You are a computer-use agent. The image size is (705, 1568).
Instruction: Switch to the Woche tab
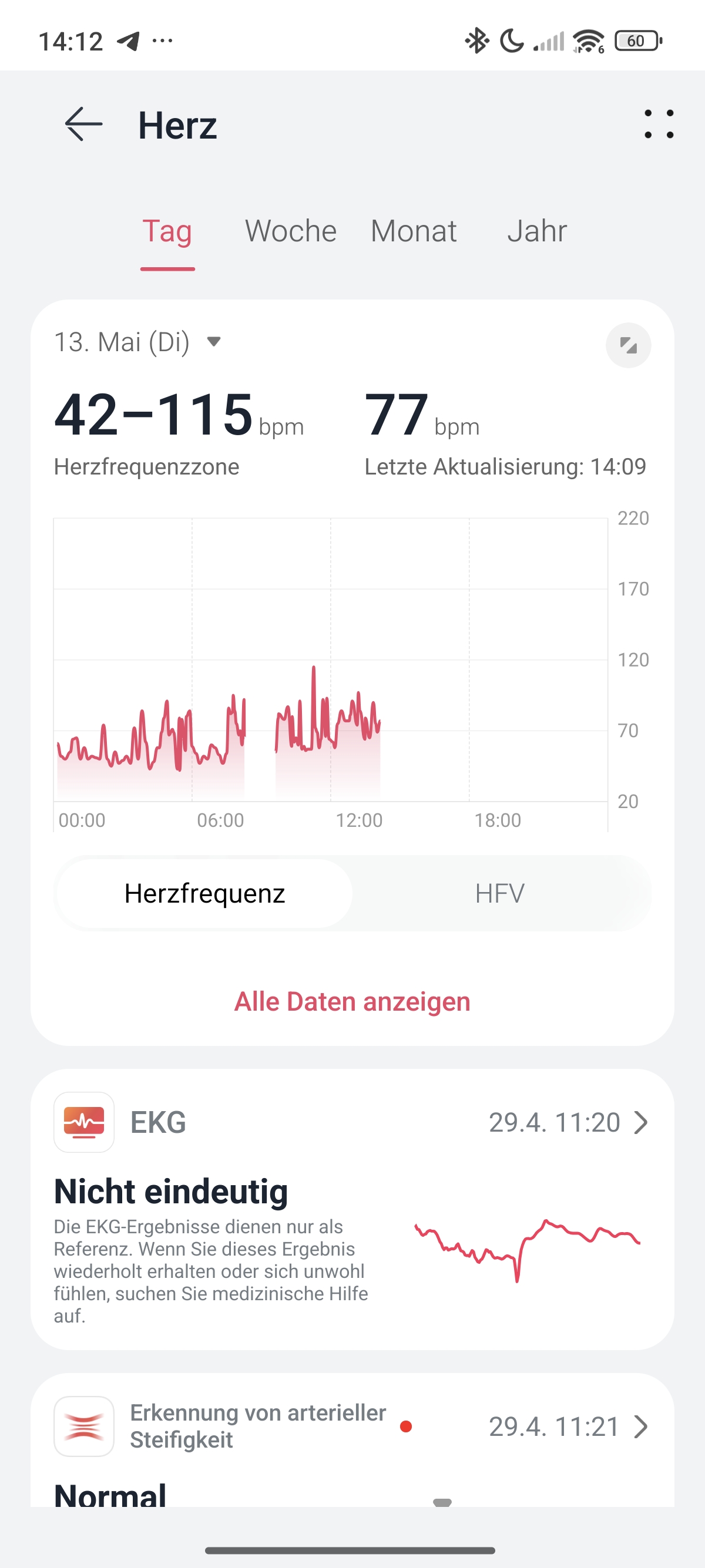click(x=290, y=231)
